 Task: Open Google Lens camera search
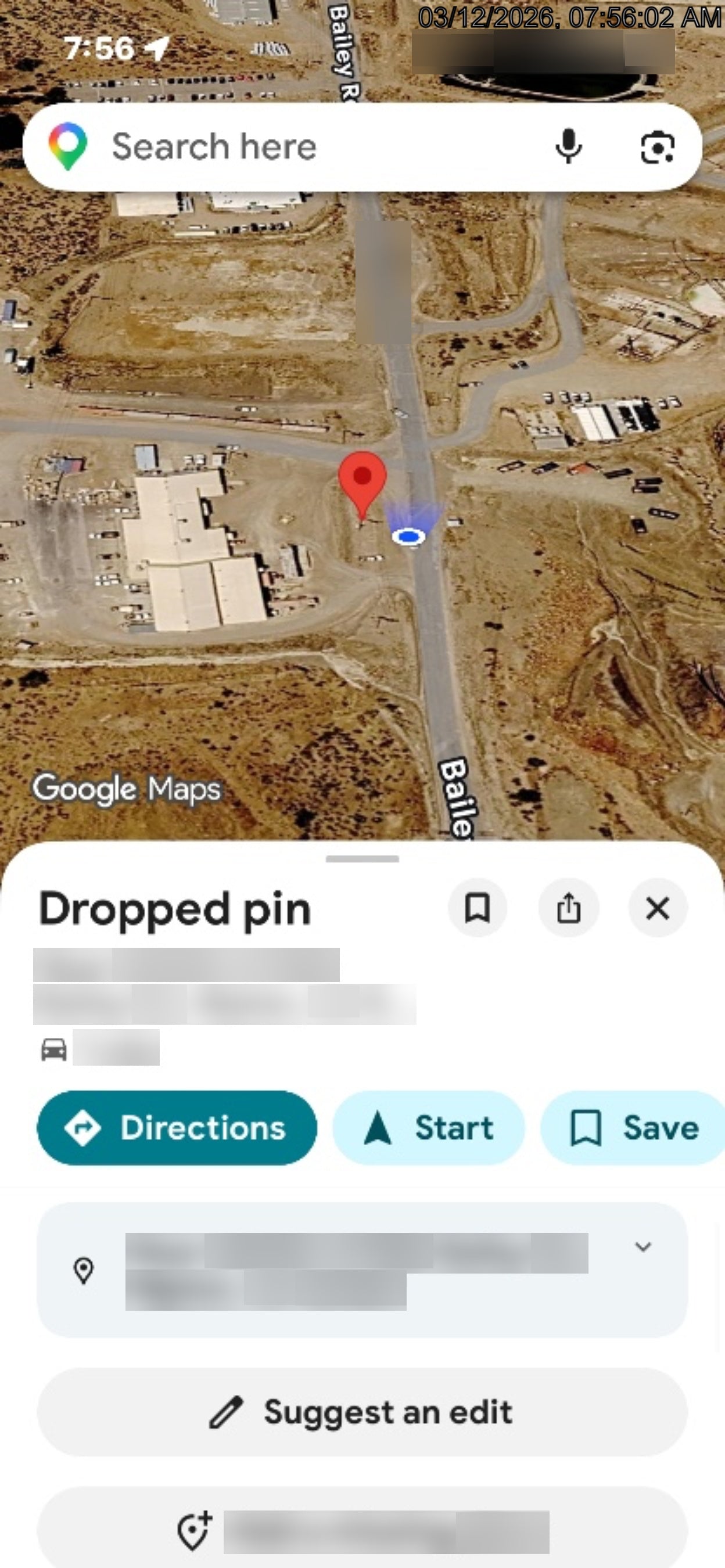[x=657, y=148]
